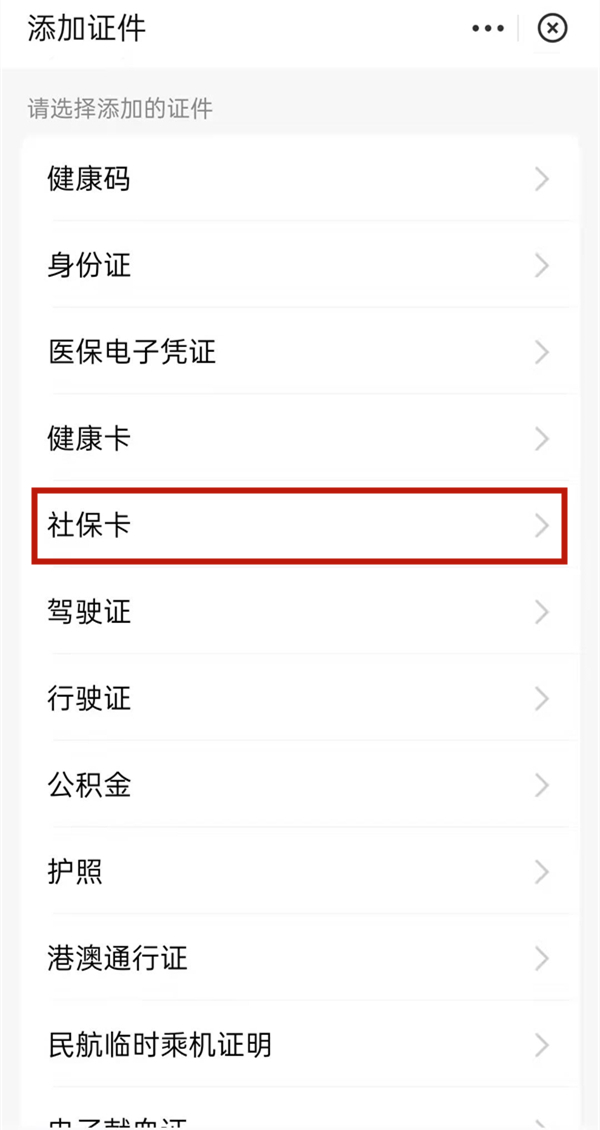Tap the highlighted 社保卡 option

(300, 525)
